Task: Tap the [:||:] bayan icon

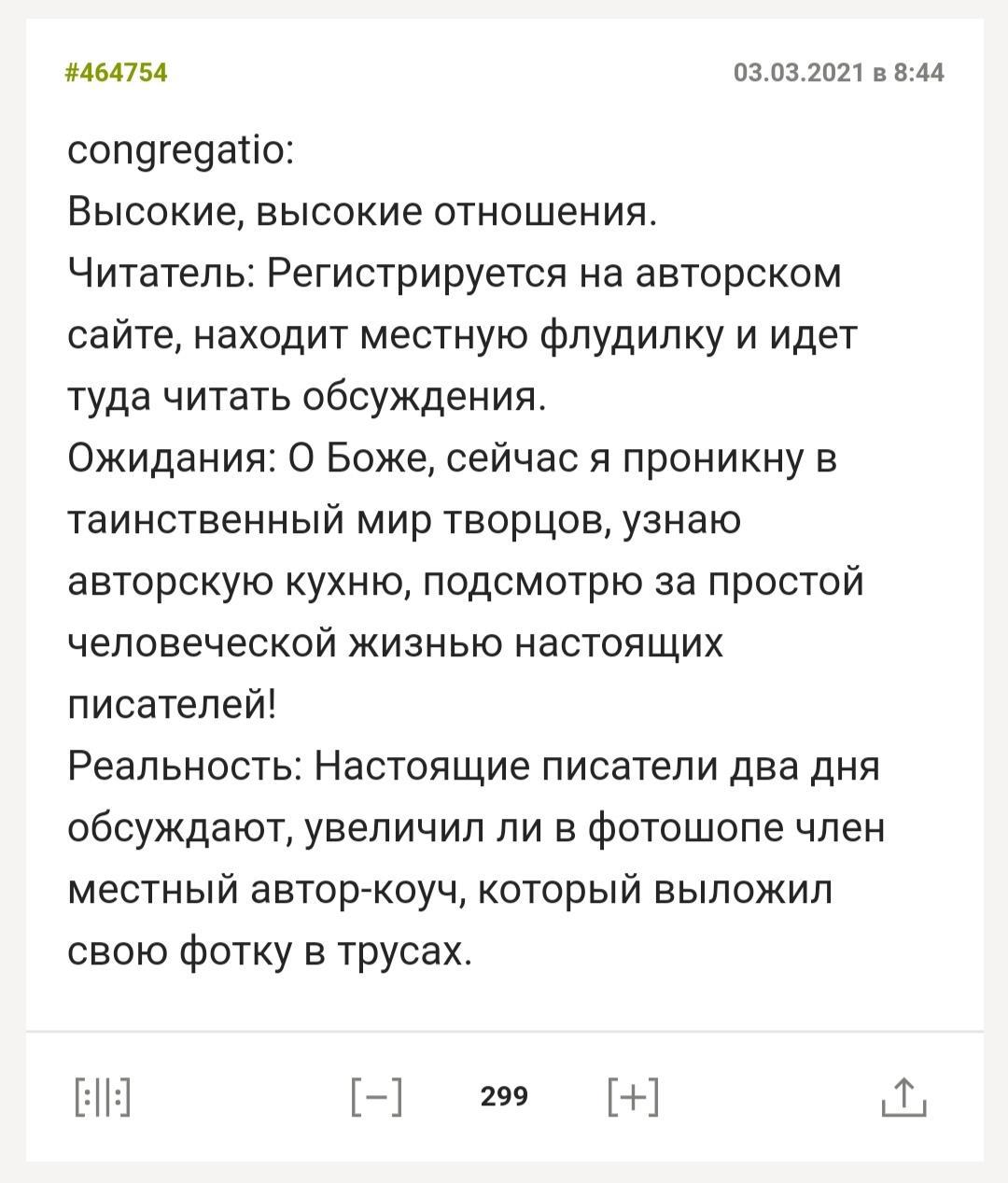Action: point(102,1097)
